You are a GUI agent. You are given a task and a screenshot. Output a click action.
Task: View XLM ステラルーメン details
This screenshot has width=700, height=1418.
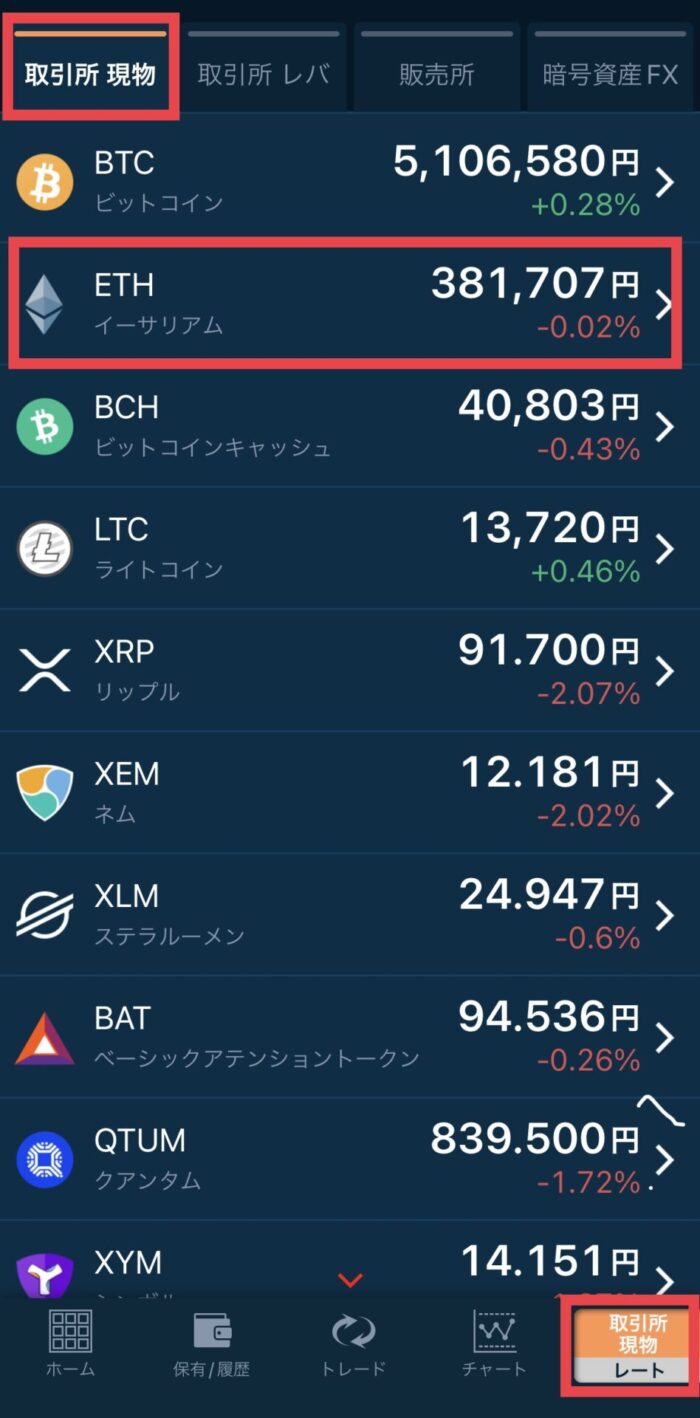[350, 914]
